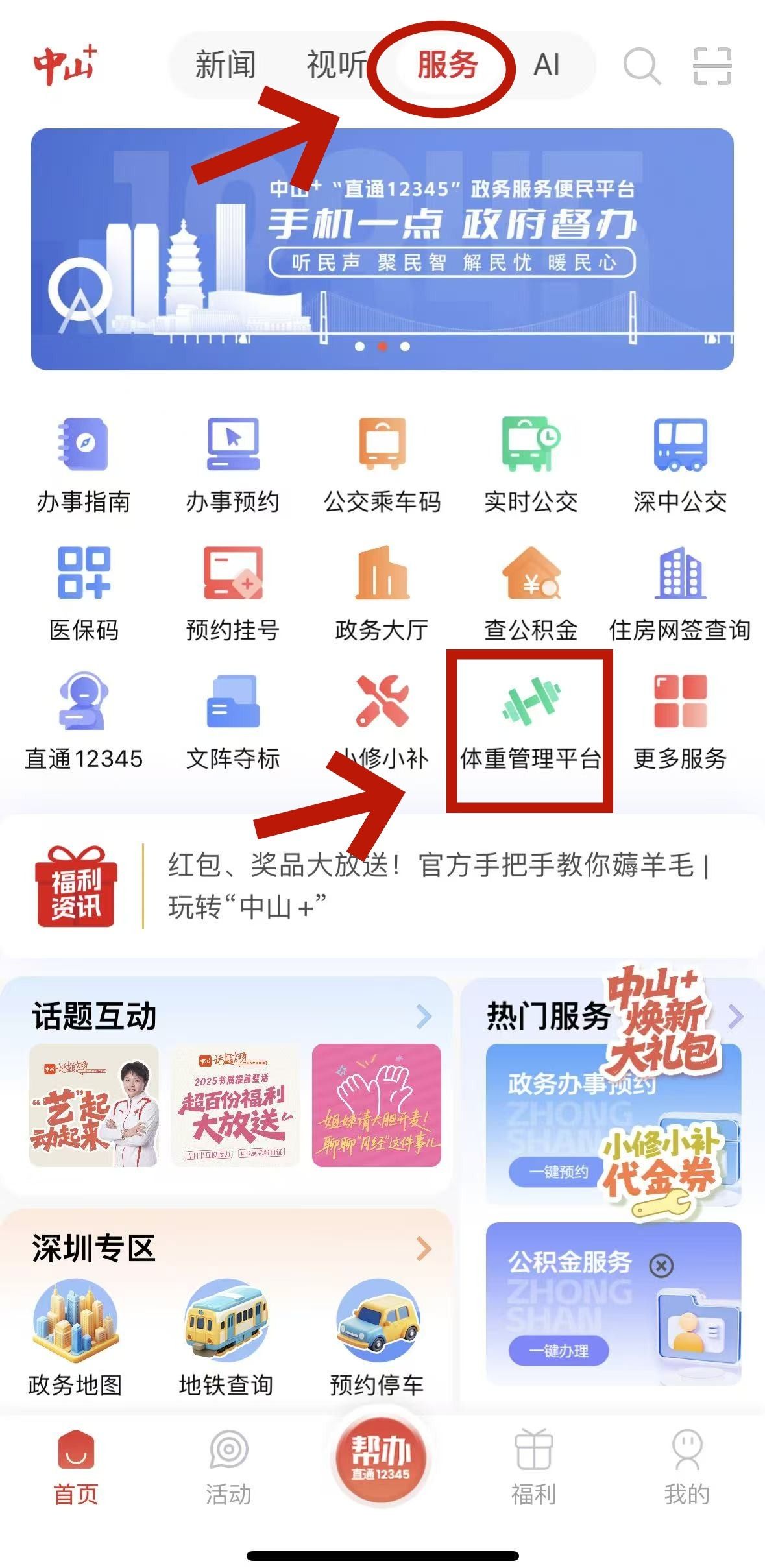The width and height of the screenshot is (765, 1568).
Task: Expand the 话题互动 section arrow
Action: (x=423, y=1017)
